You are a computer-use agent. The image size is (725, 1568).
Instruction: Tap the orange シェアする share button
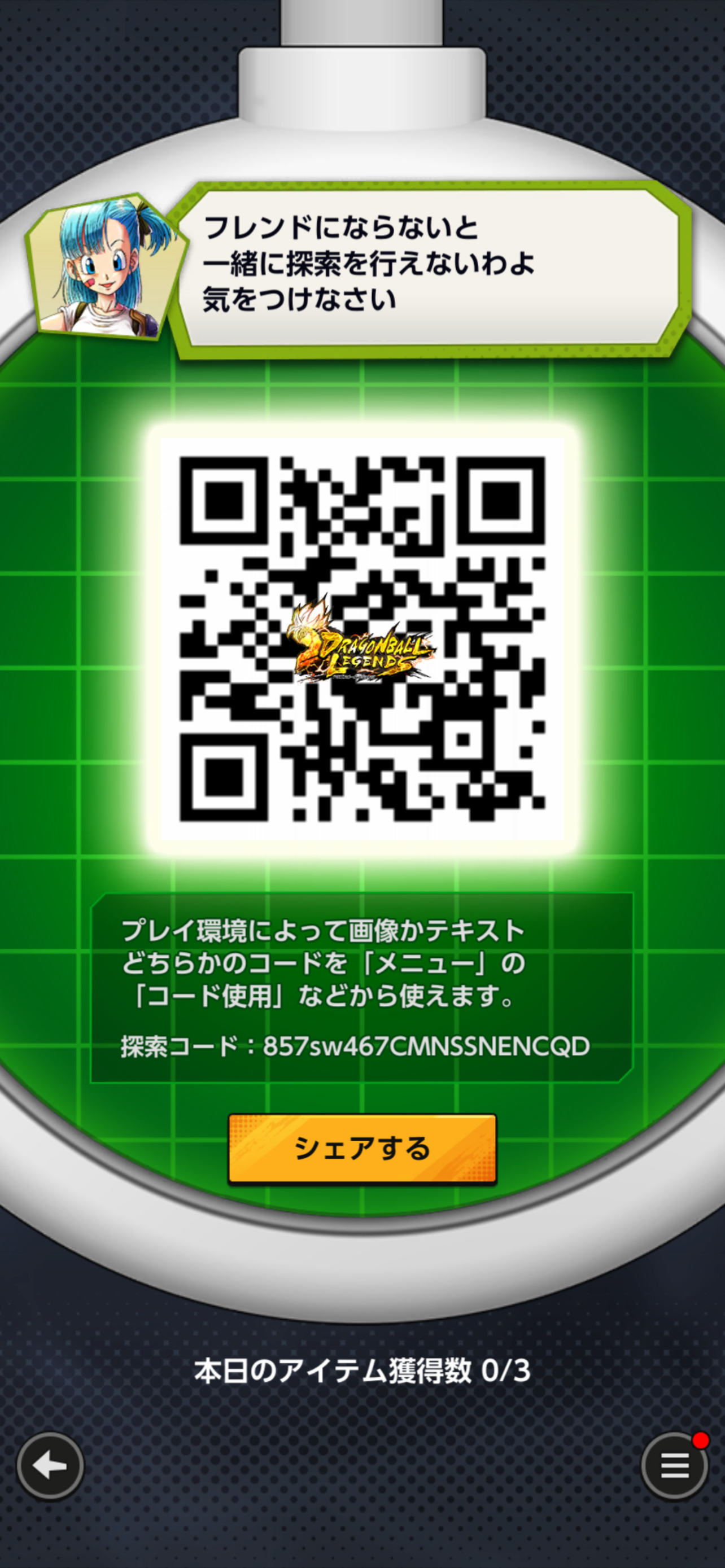click(362, 1148)
